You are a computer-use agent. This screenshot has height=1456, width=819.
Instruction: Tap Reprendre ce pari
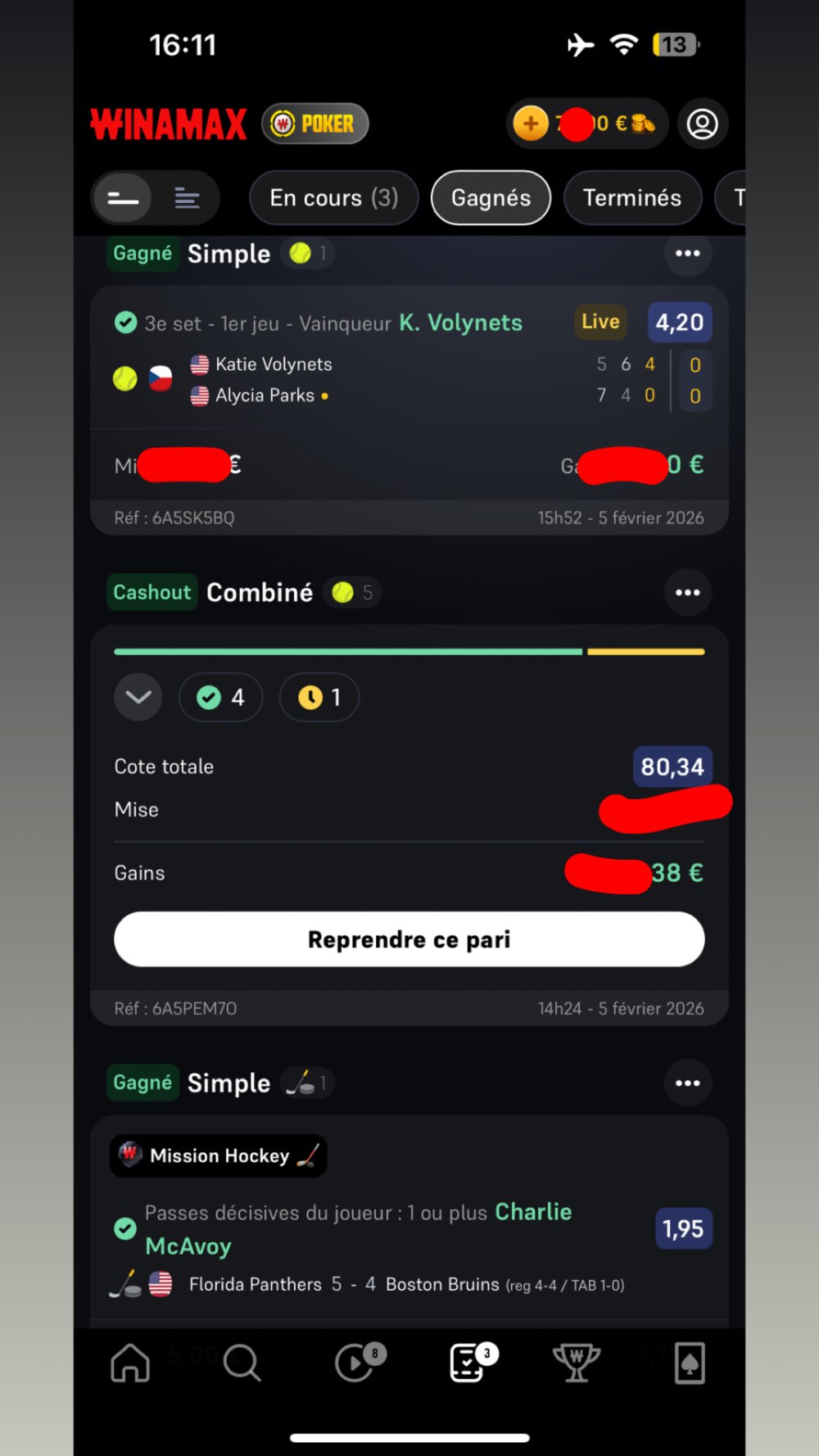409,939
